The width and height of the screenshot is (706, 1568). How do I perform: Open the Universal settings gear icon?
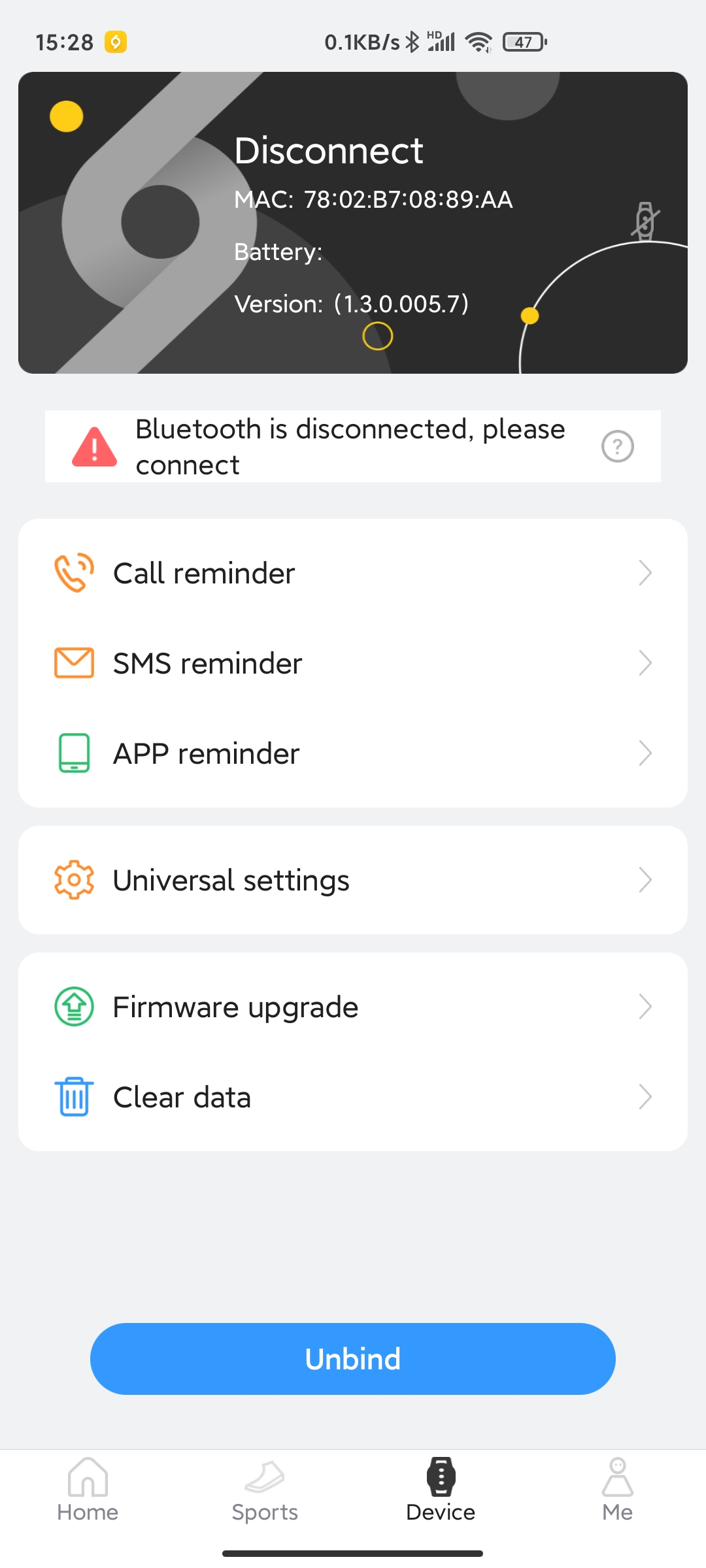coord(73,879)
